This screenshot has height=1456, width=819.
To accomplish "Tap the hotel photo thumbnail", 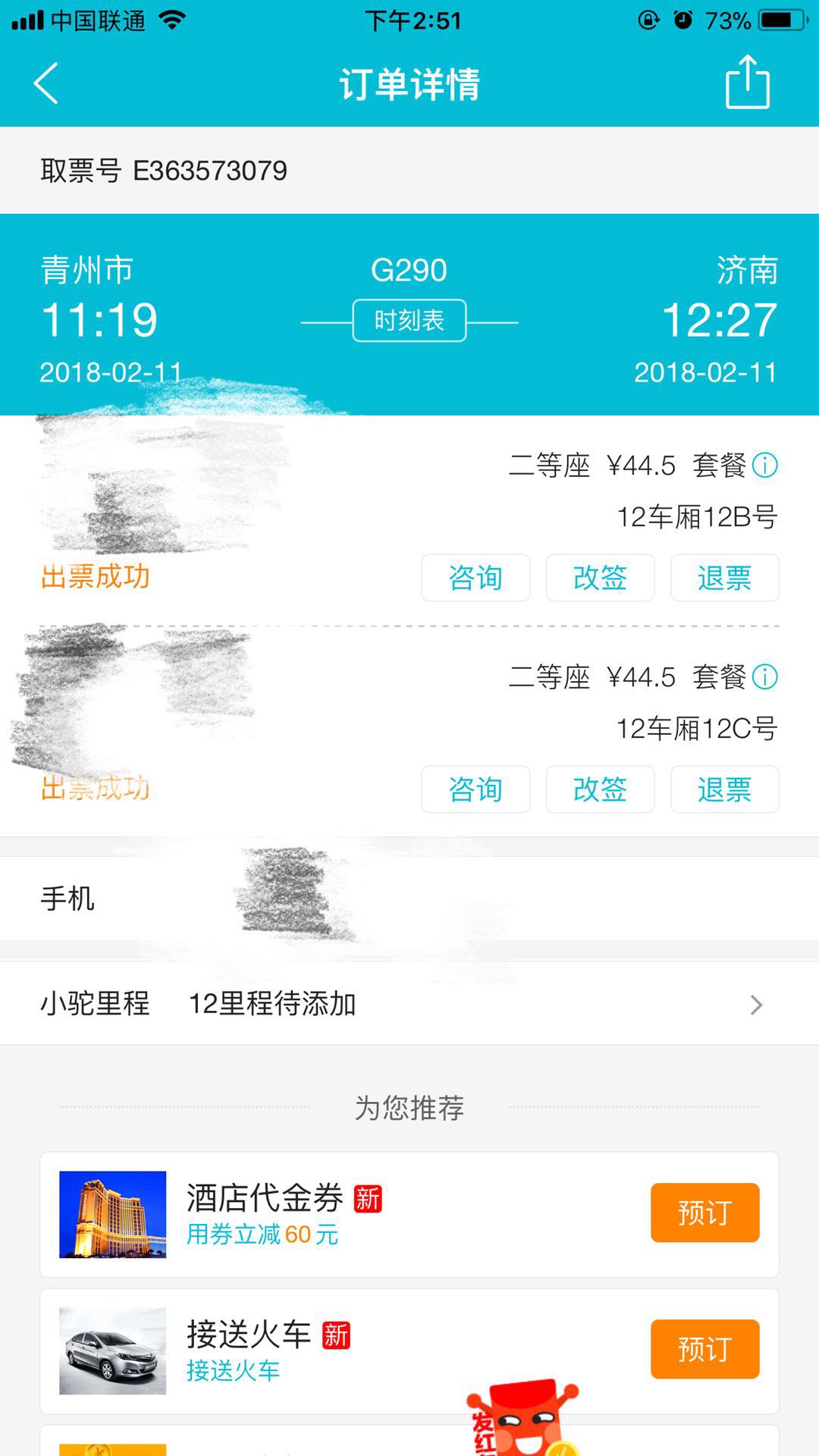I will pyautogui.click(x=111, y=1212).
